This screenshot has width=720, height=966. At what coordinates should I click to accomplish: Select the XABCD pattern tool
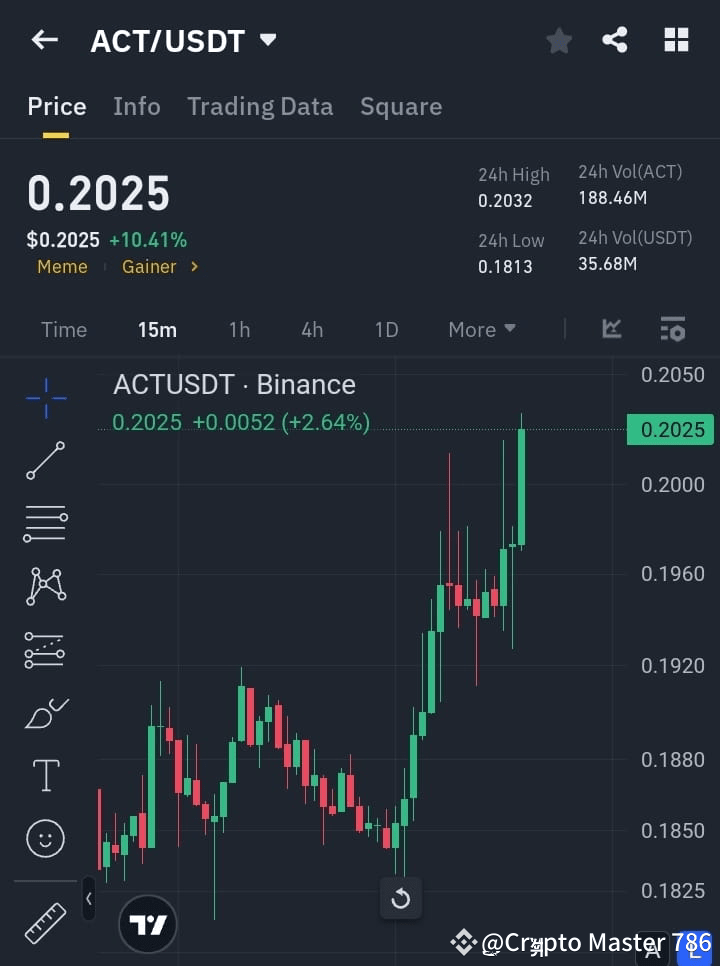pyautogui.click(x=45, y=587)
